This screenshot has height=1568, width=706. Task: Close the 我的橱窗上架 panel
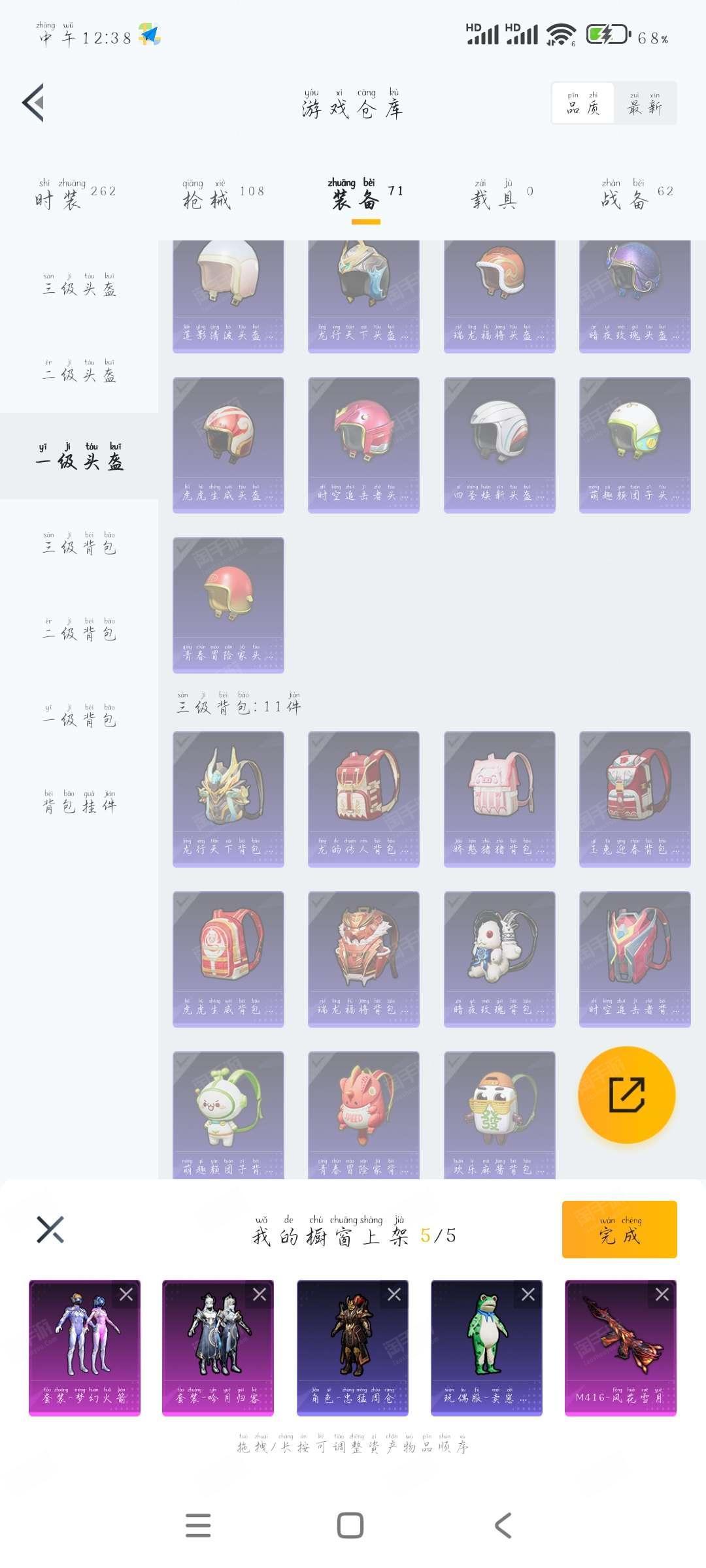coord(50,1230)
